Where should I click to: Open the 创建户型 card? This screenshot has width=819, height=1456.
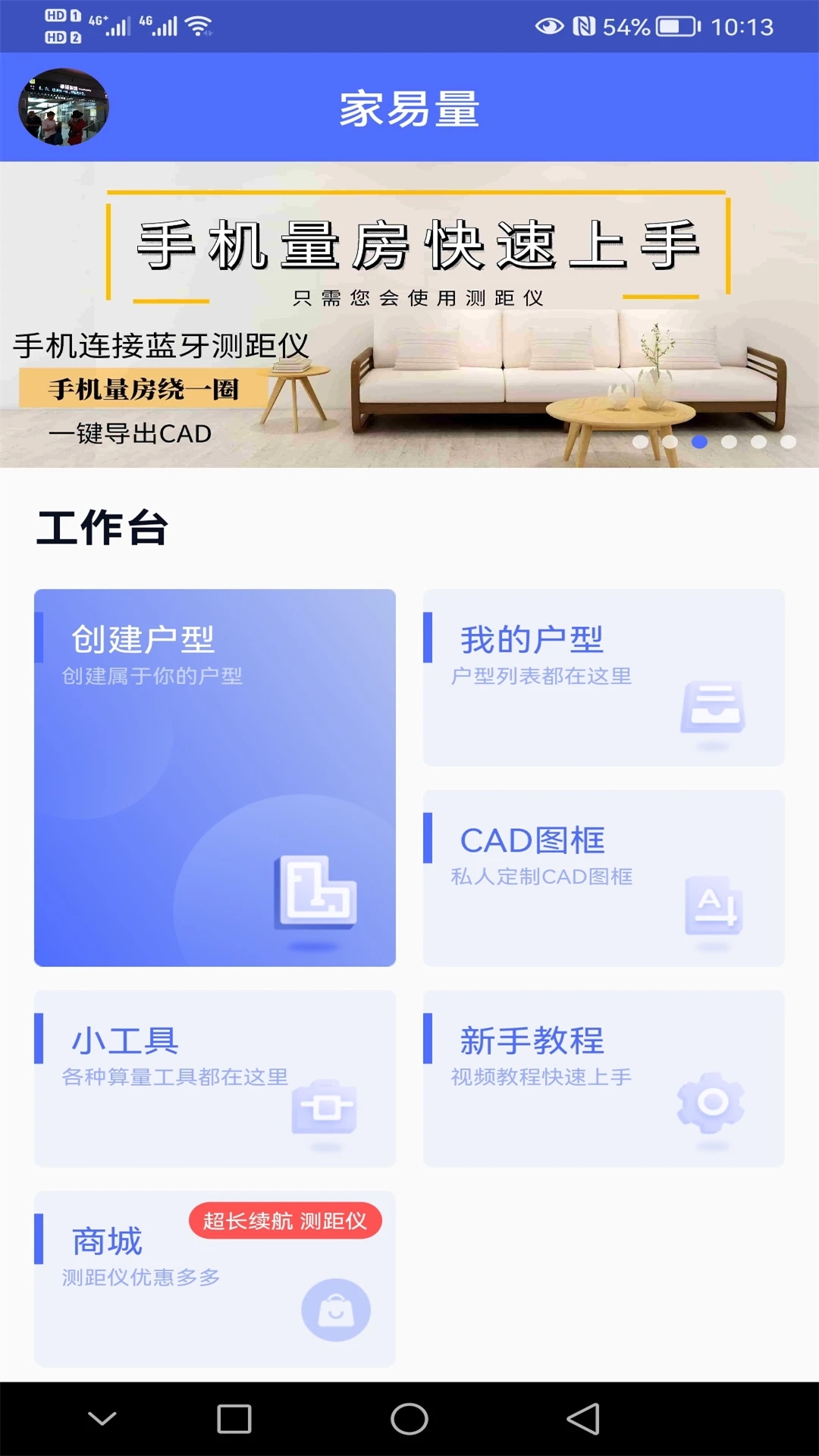[x=215, y=775]
